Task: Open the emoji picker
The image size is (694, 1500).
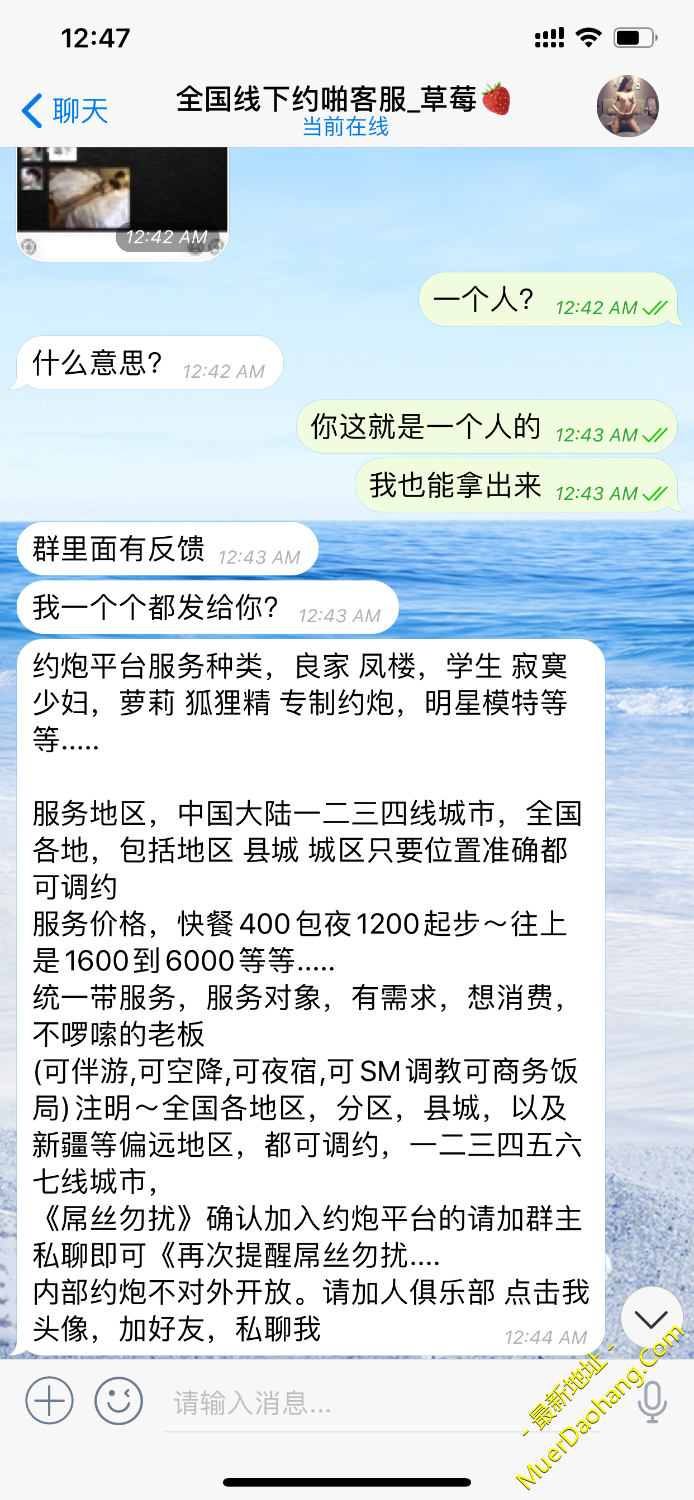Action: (119, 1401)
